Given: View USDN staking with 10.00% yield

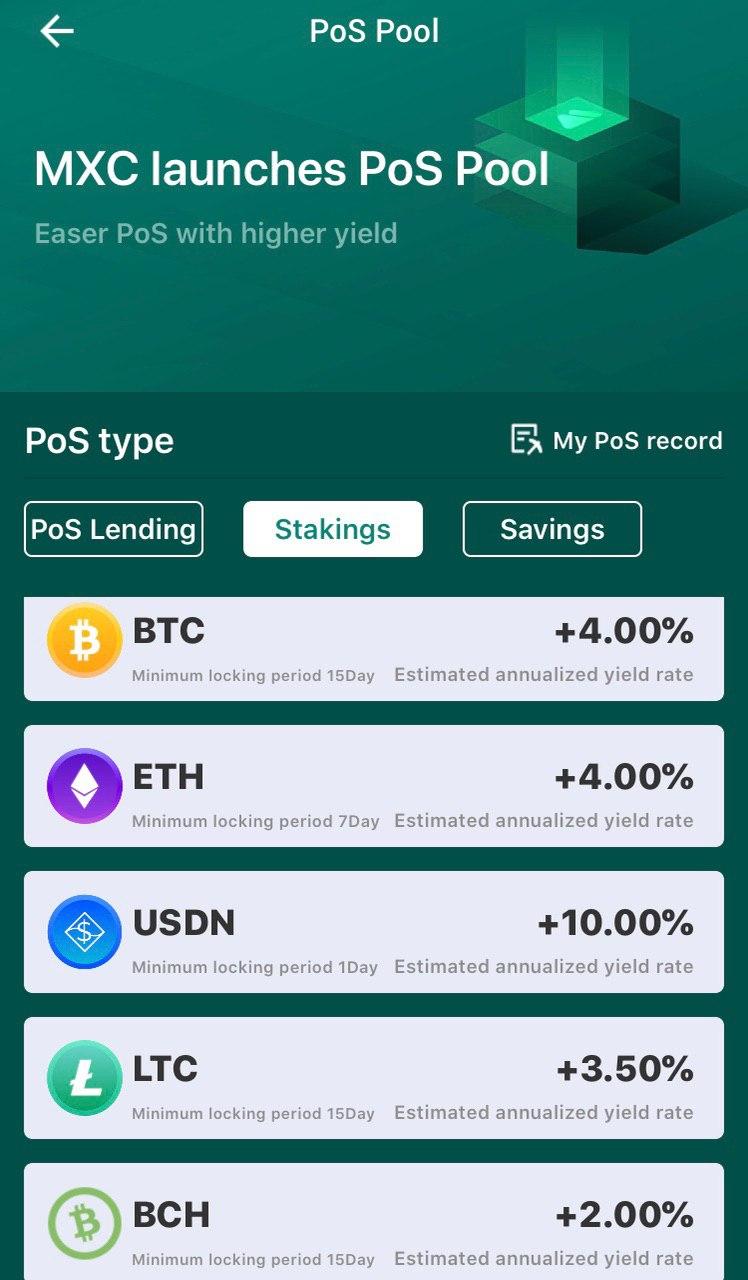Looking at the screenshot, I should click(x=373, y=932).
